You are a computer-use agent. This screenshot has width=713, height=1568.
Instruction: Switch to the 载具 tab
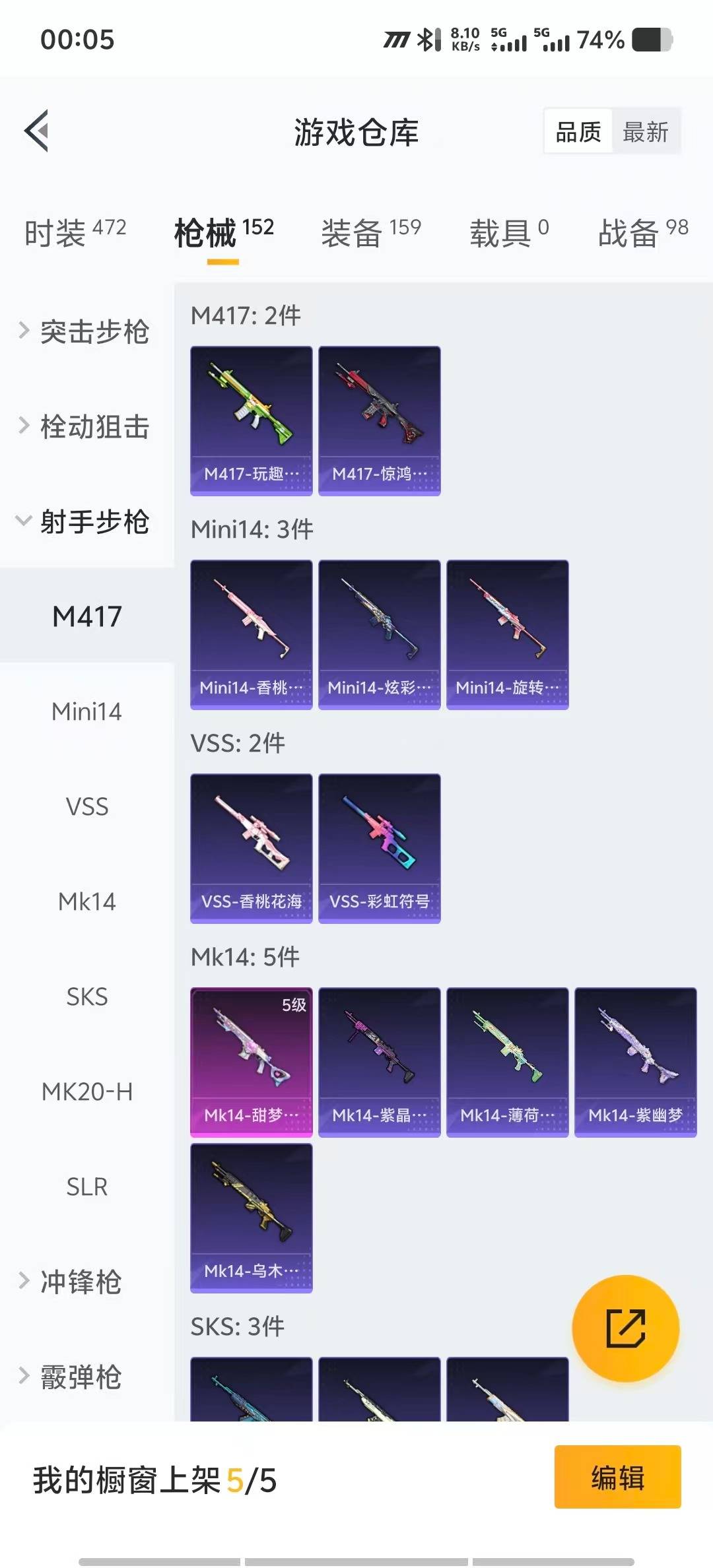pyautogui.click(x=508, y=232)
